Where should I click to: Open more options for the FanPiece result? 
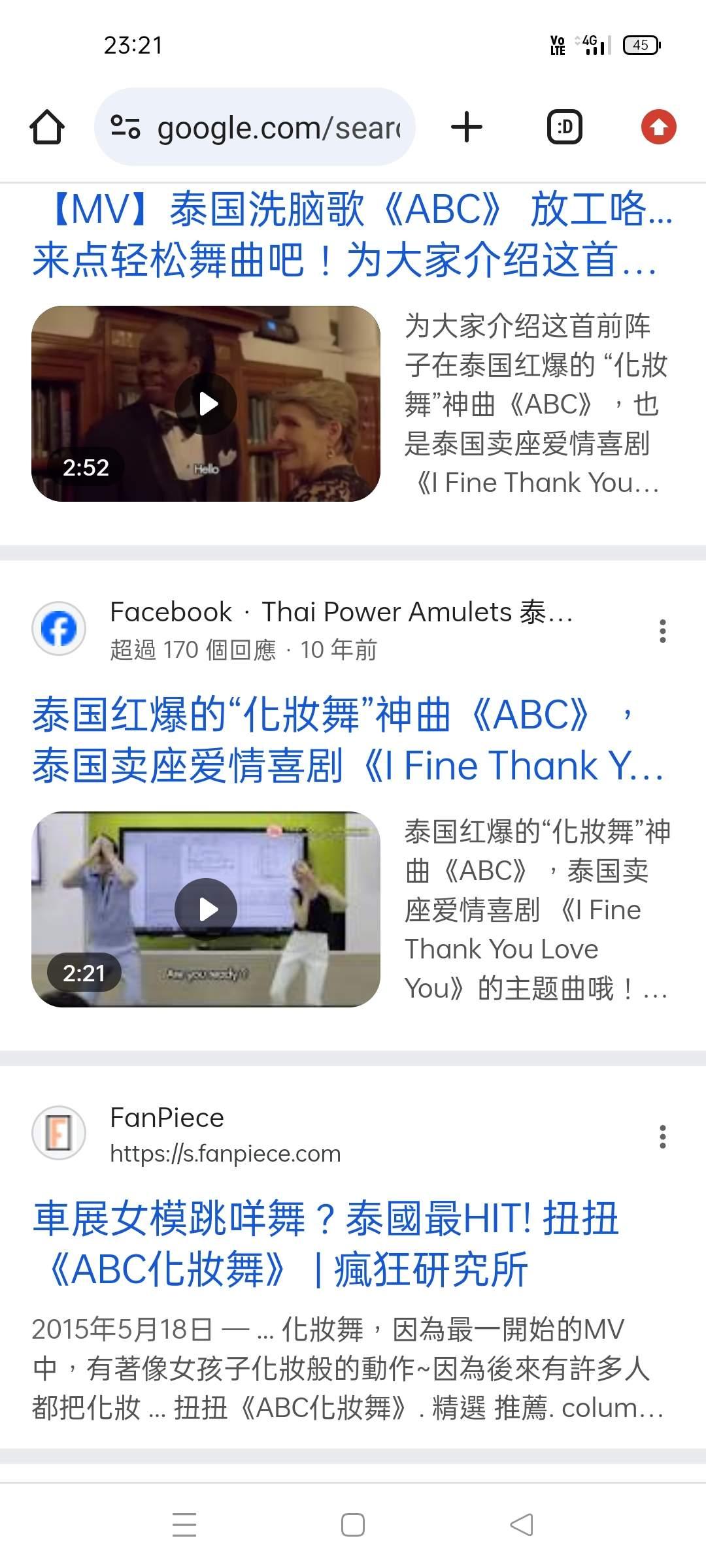[662, 1137]
